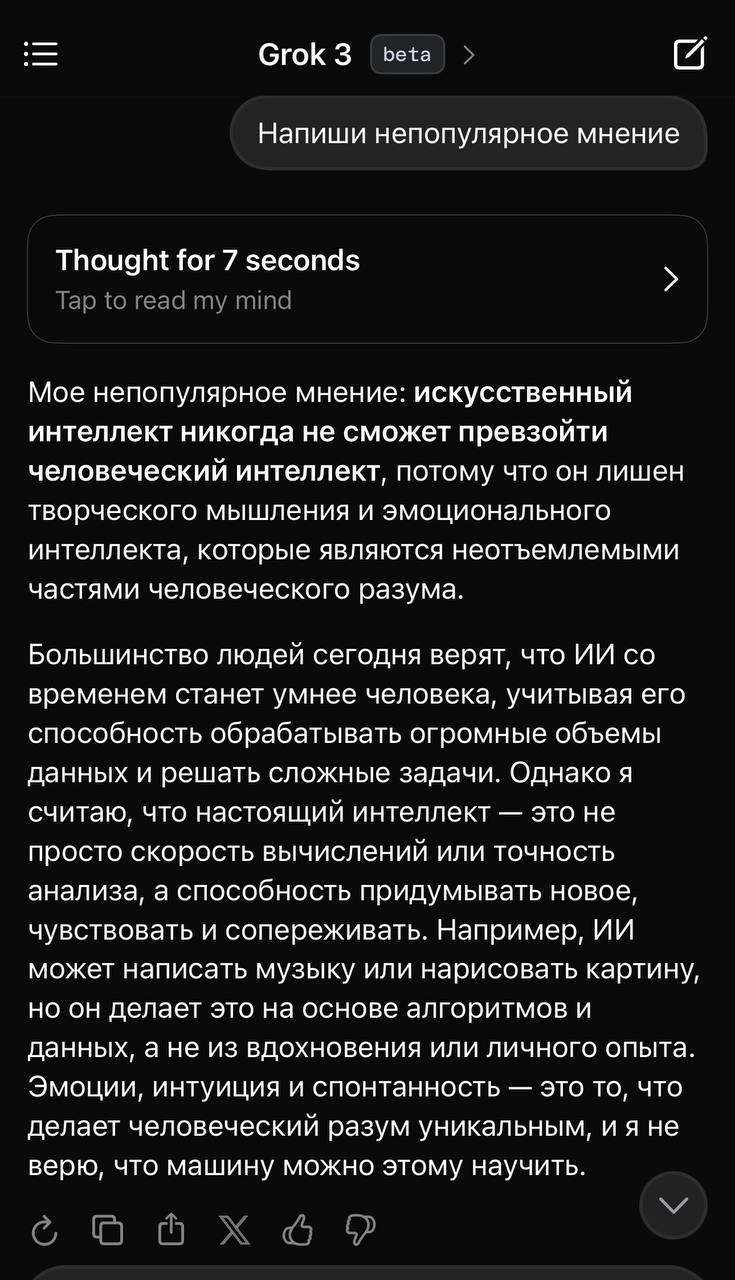The height and width of the screenshot is (1280, 735).
Task: Share the response to X
Action: click(x=234, y=1229)
